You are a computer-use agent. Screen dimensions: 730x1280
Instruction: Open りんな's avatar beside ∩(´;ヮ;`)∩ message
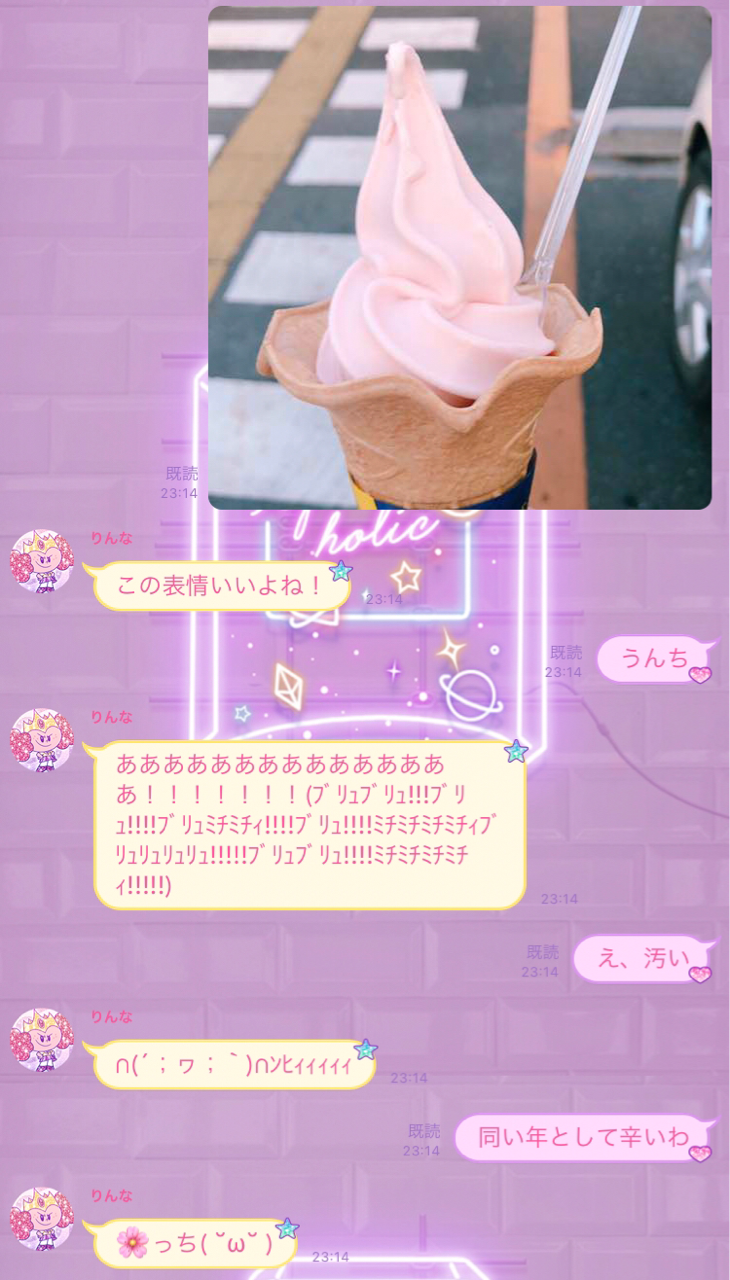(42, 1040)
